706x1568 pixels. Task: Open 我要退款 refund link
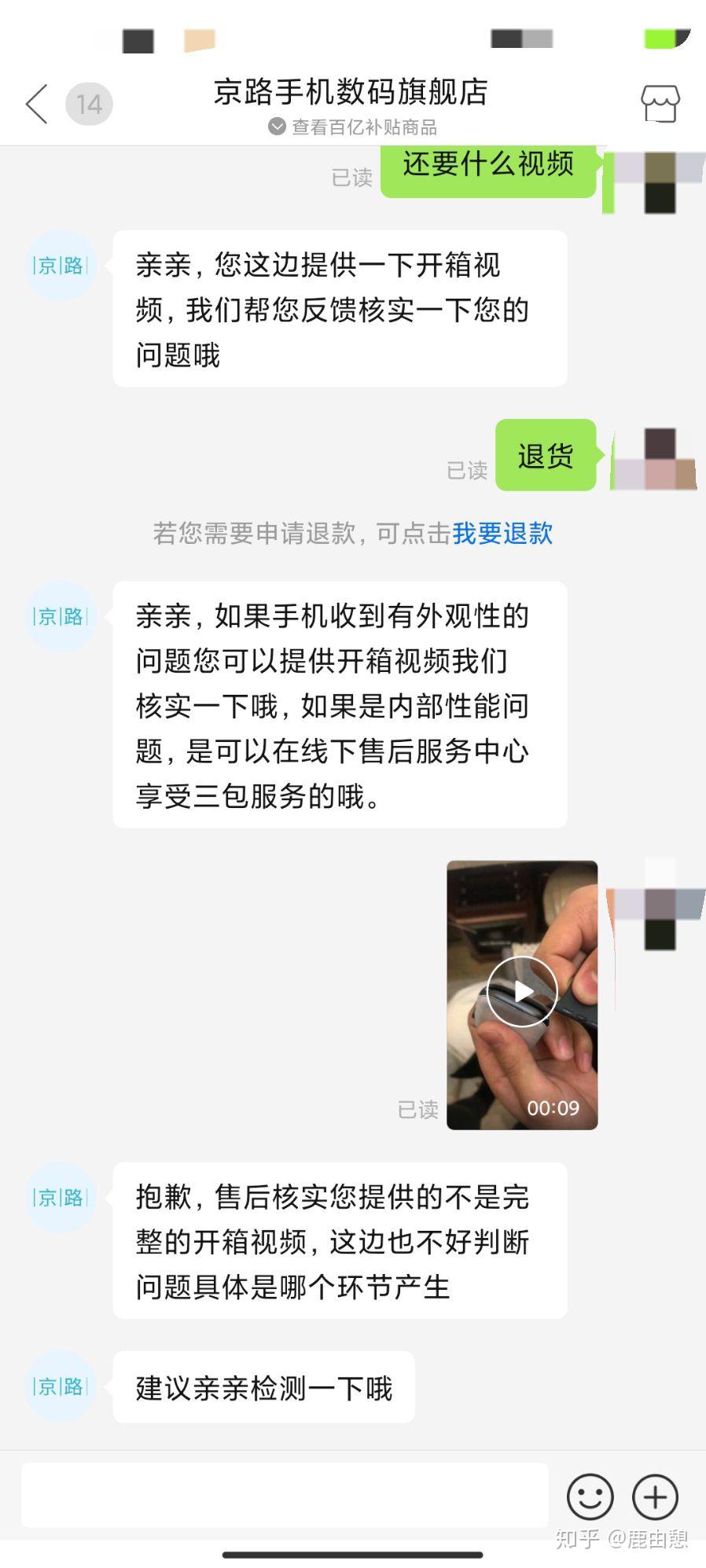click(502, 534)
